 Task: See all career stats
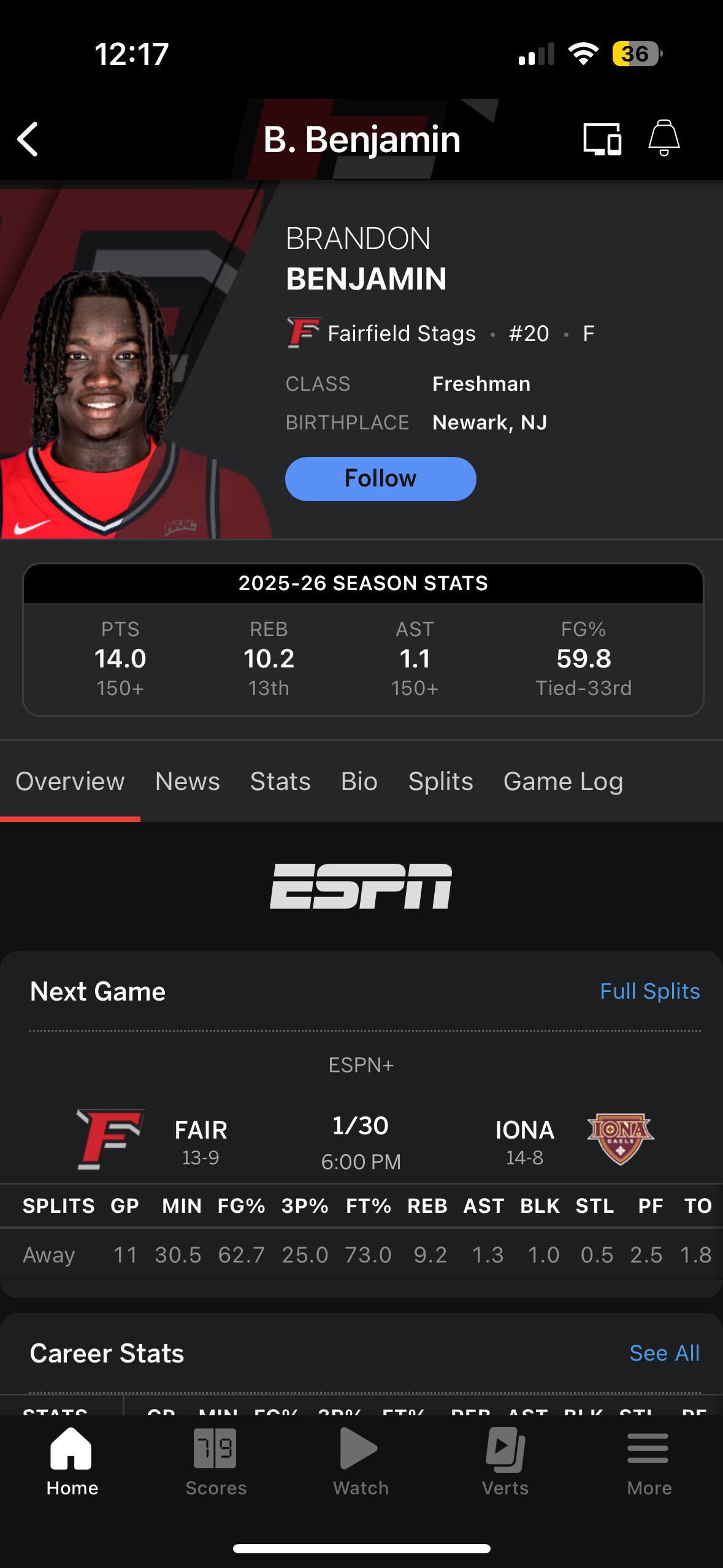tap(664, 1353)
